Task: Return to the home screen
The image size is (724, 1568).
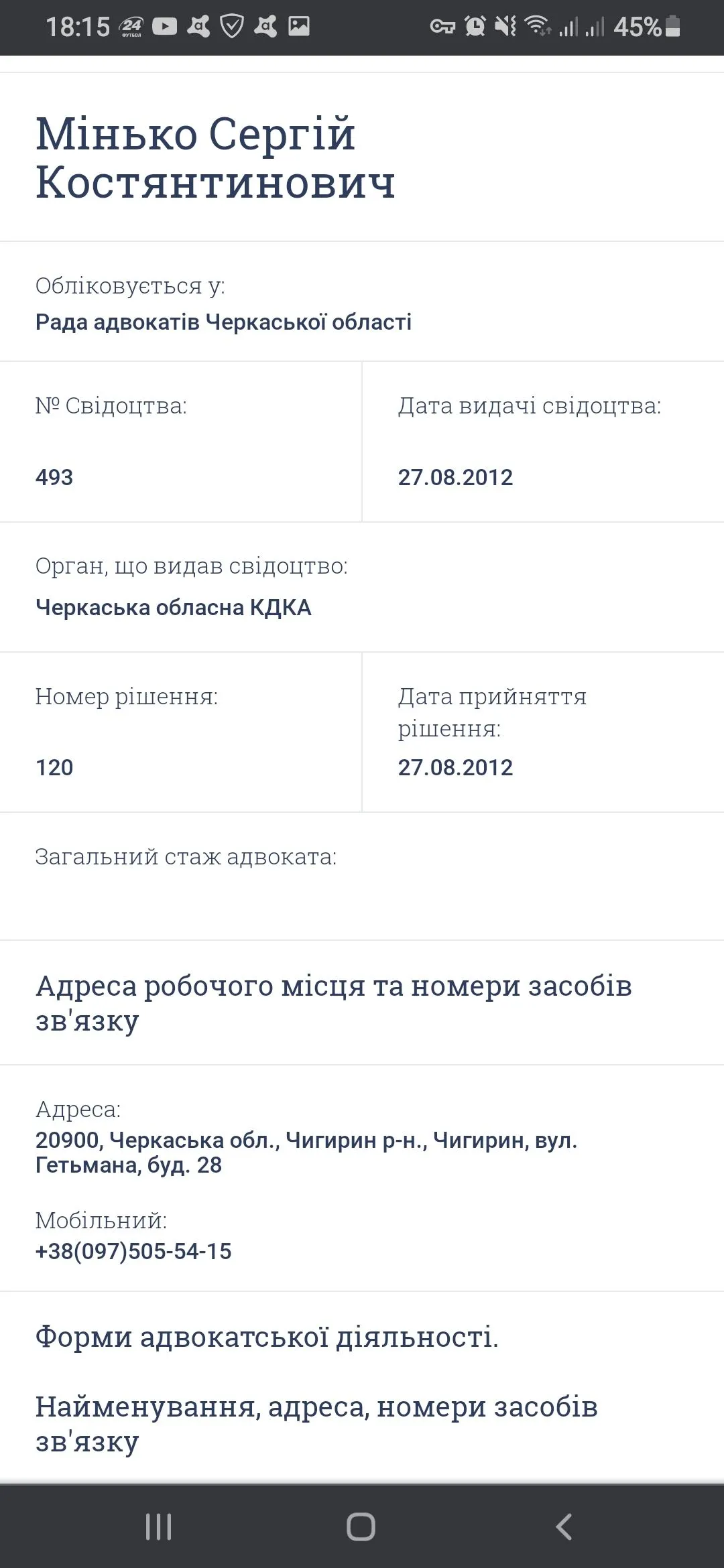Action: [x=361, y=1526]
